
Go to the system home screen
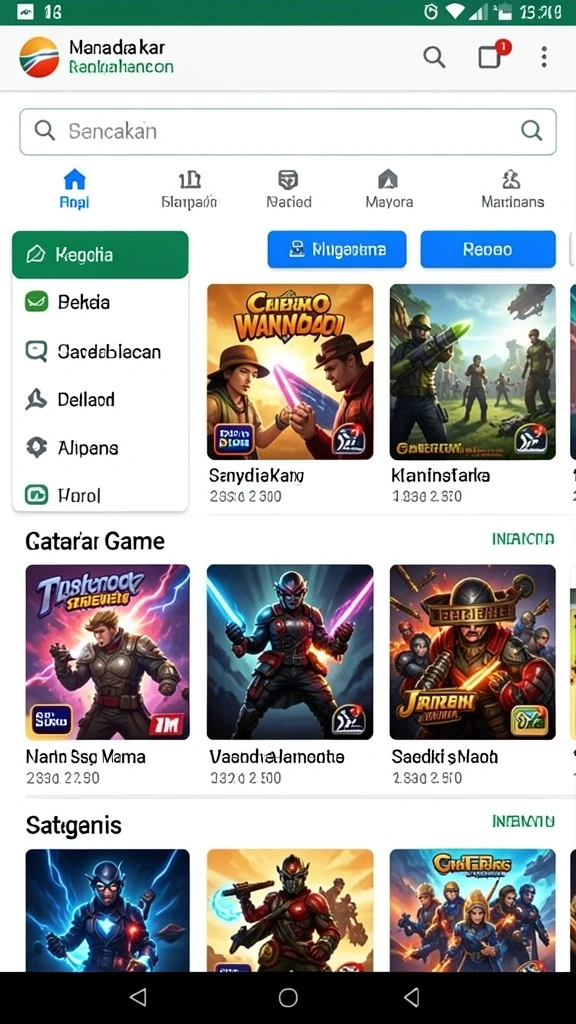click(x=288, y=997)
